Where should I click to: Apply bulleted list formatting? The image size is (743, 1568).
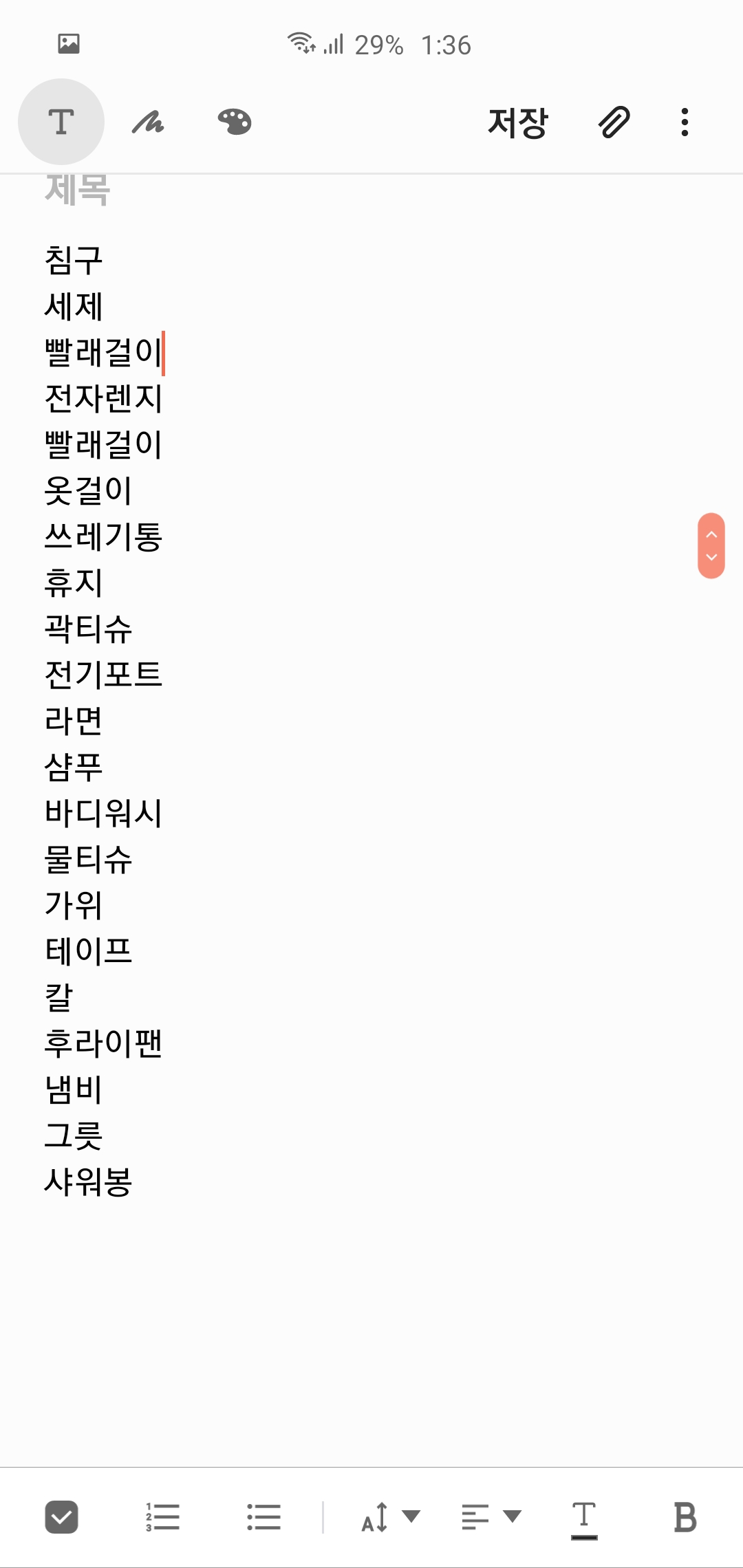[x=264, y=1517]
